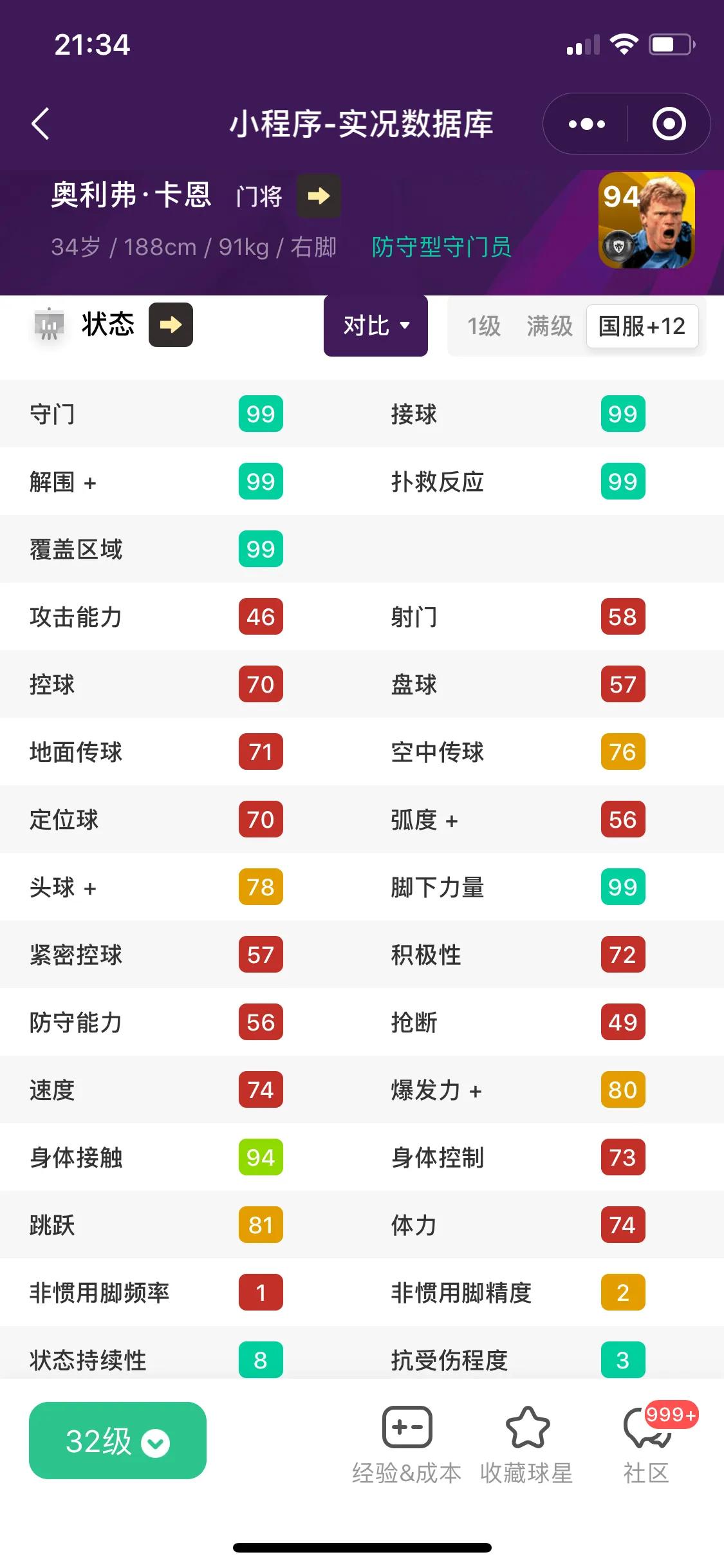
Task: Select the 国服+12 option
Action: 642,326
